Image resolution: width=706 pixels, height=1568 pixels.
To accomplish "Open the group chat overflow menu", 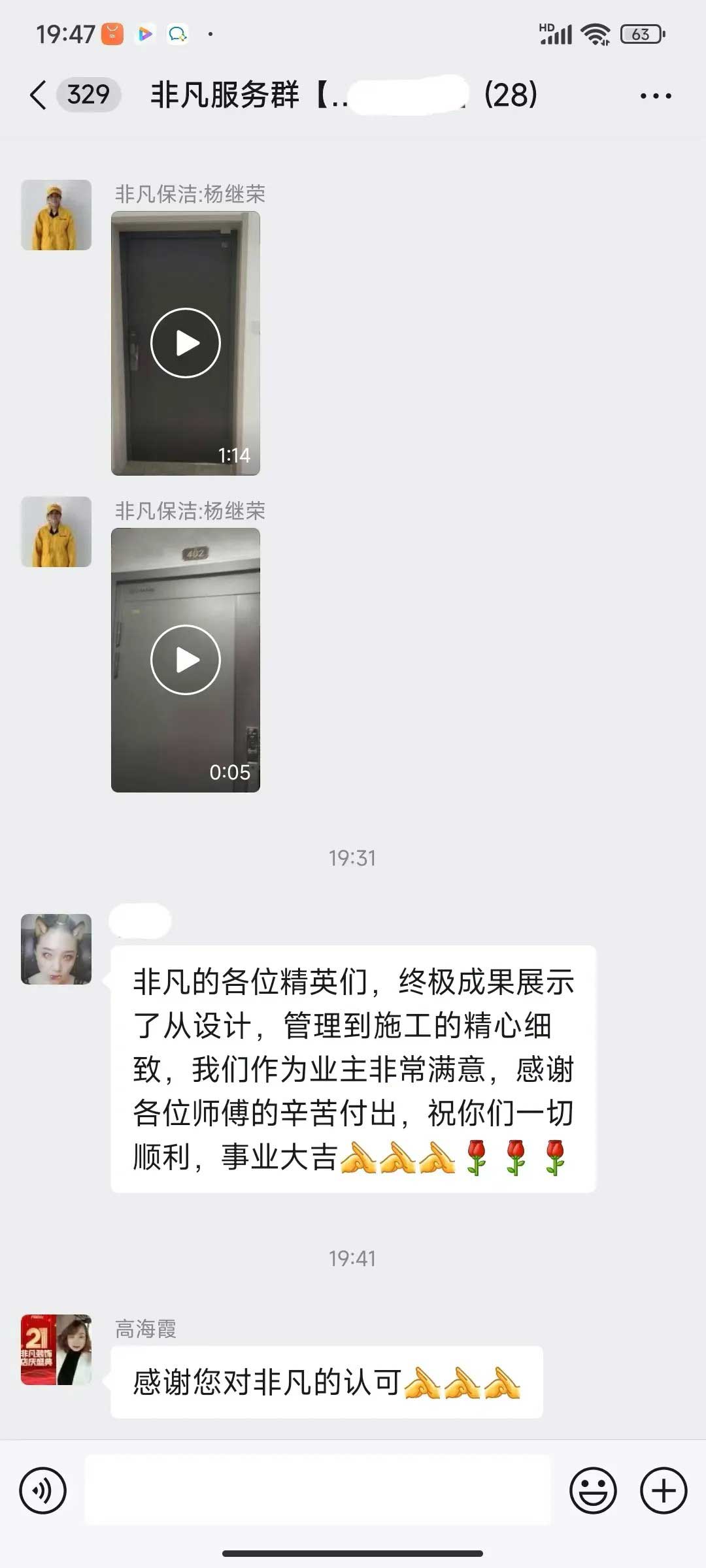I will [x=655, y=96].
